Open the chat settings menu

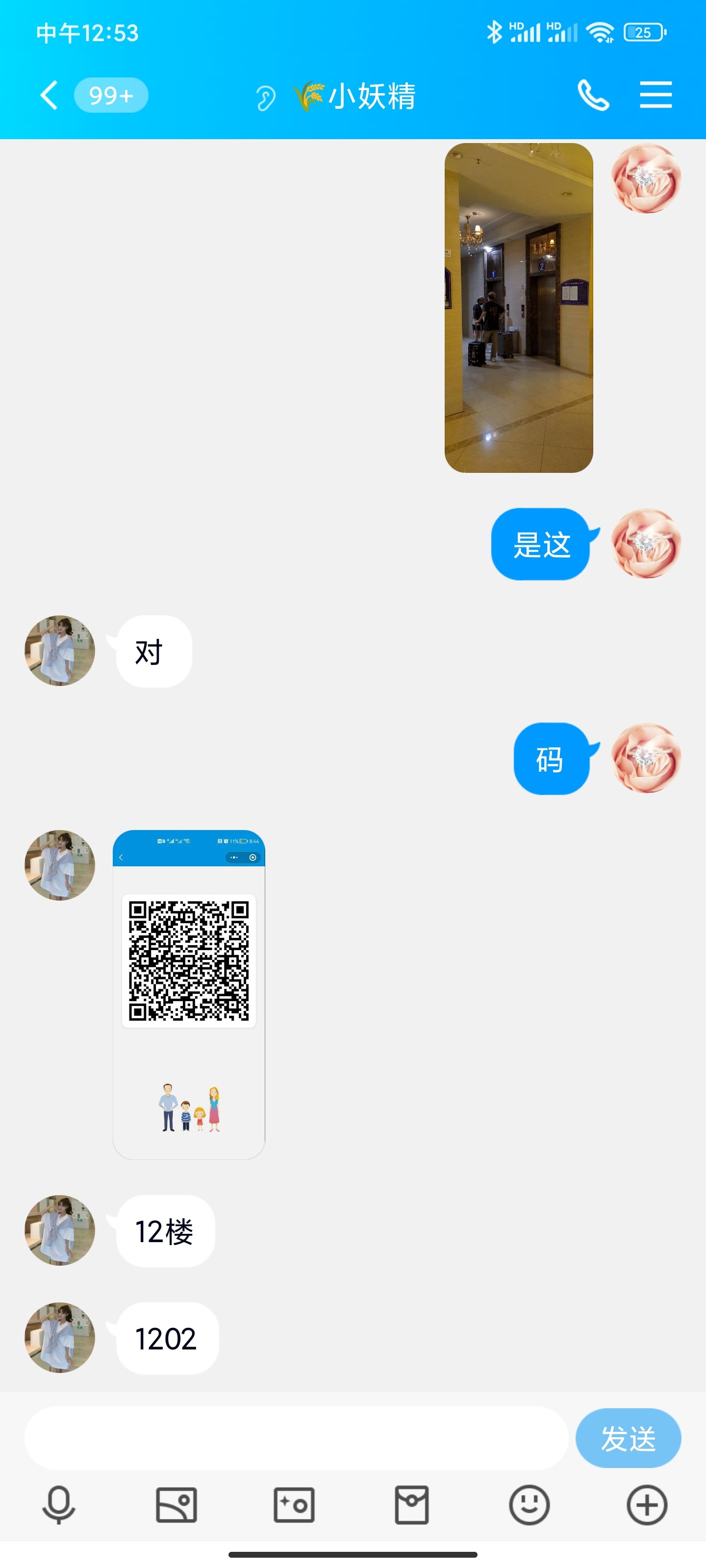(656, 95)
